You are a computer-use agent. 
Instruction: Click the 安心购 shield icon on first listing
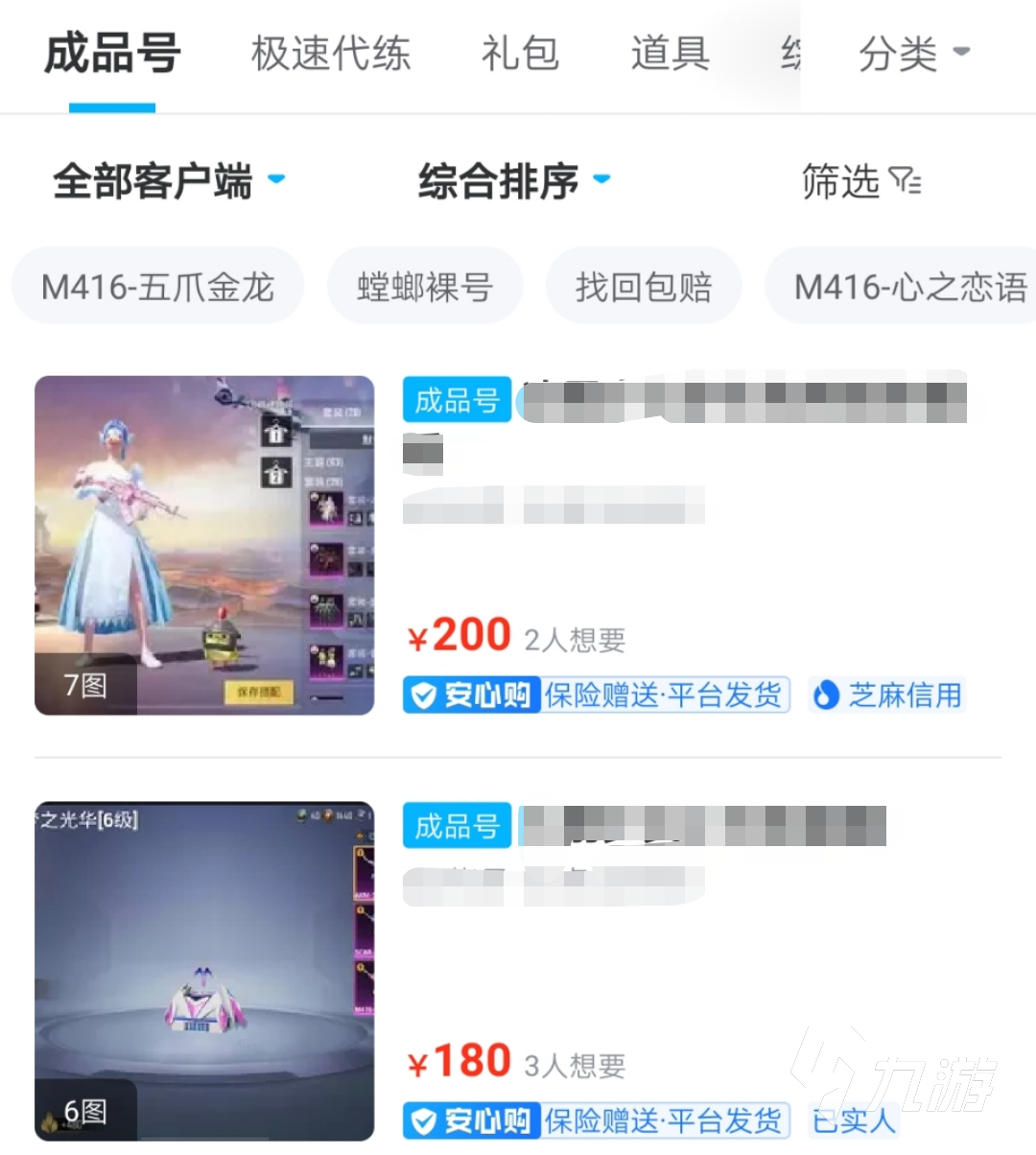coord(425,695)
